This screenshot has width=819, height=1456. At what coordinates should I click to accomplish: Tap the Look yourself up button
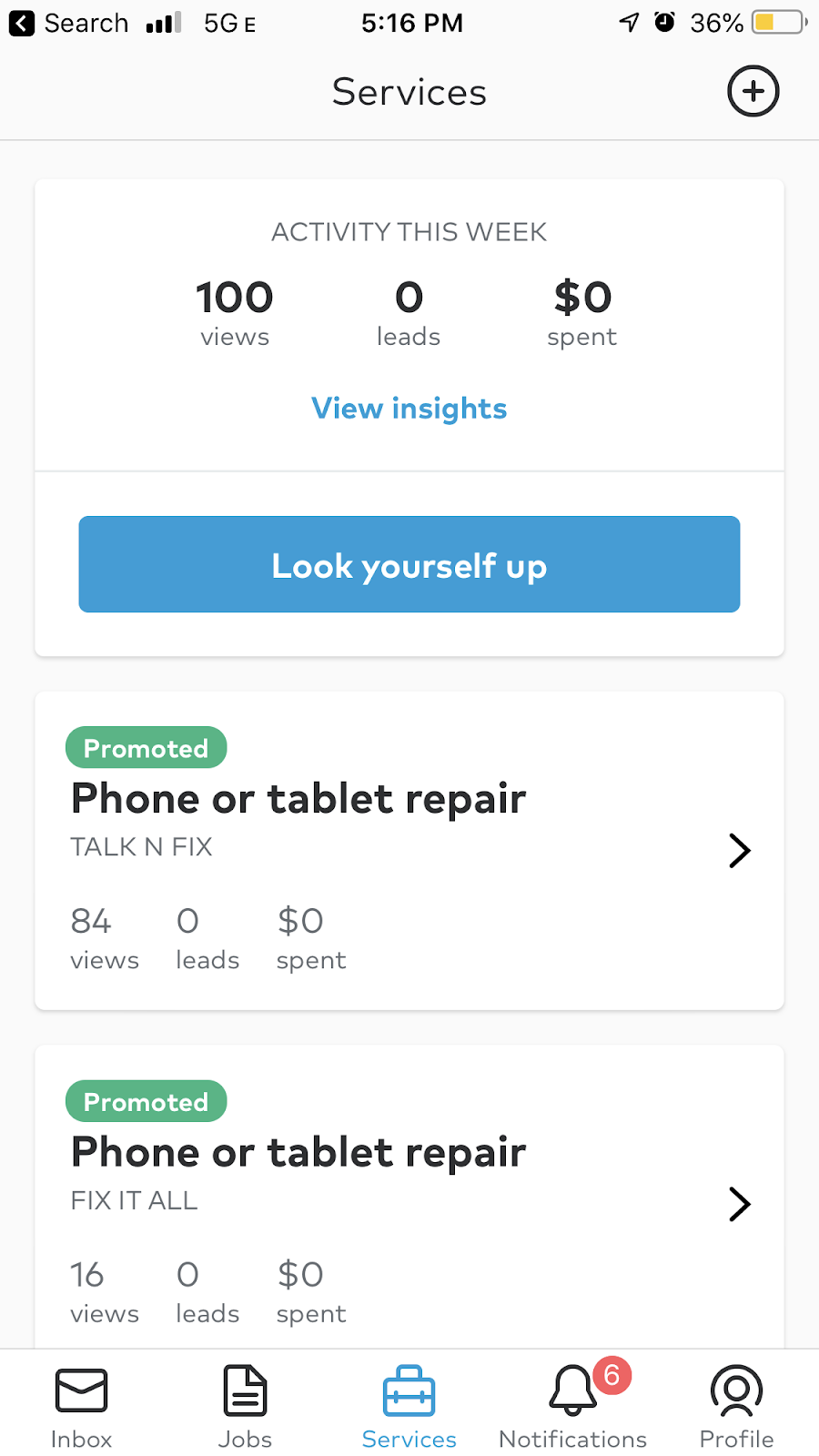tap(409, 564)
